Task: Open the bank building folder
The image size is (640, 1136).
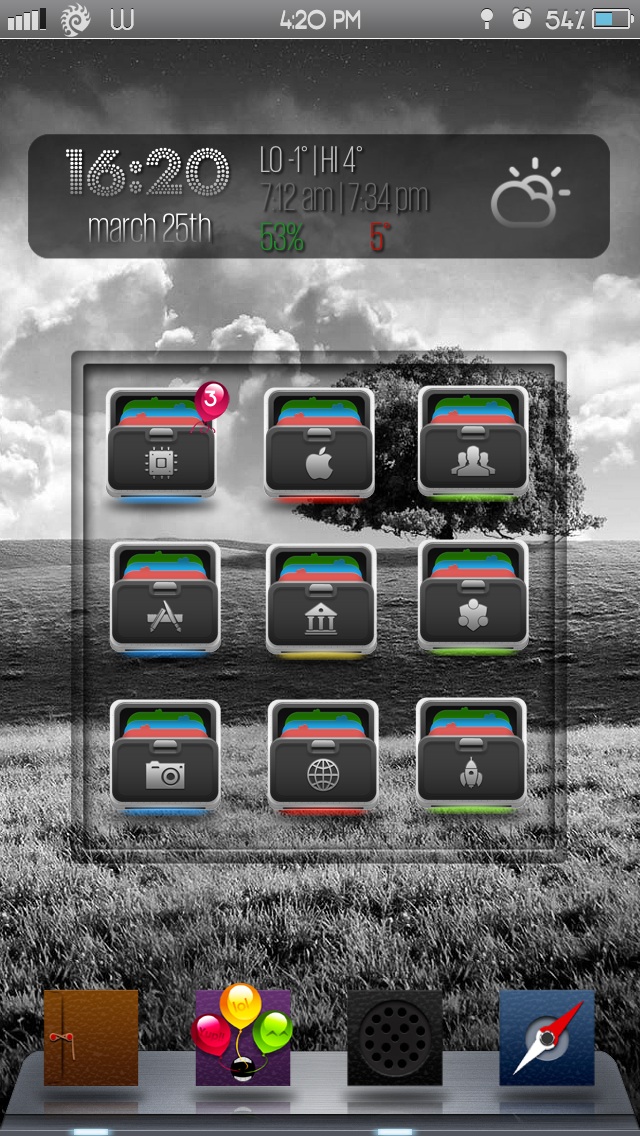Action: (x=321, y=600)
